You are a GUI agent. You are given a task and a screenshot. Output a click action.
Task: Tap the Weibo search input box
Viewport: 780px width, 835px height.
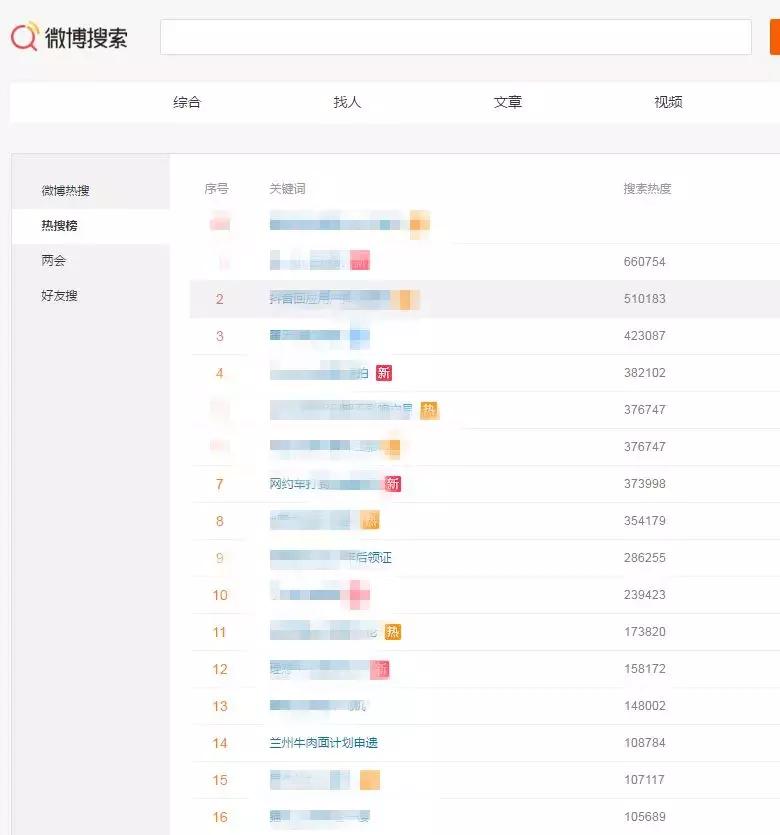click(455, 37)
